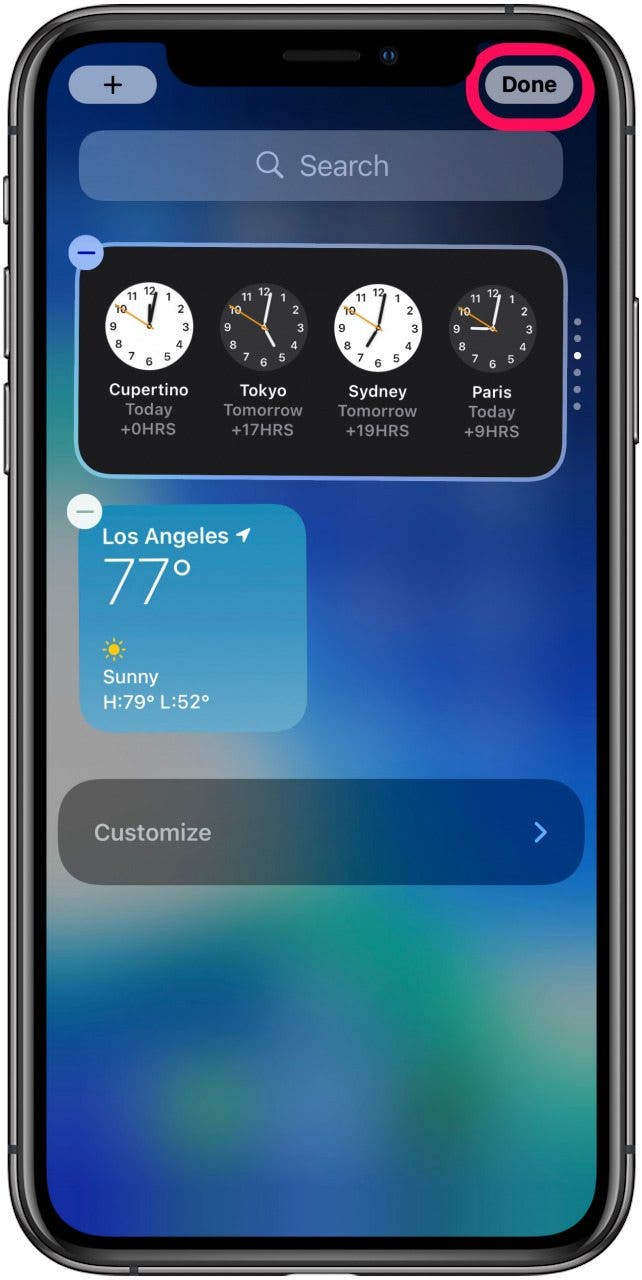Tap Done to finish editing widgets
Viewport: 642px width, 1280px height.
click(x=529, y=85)
